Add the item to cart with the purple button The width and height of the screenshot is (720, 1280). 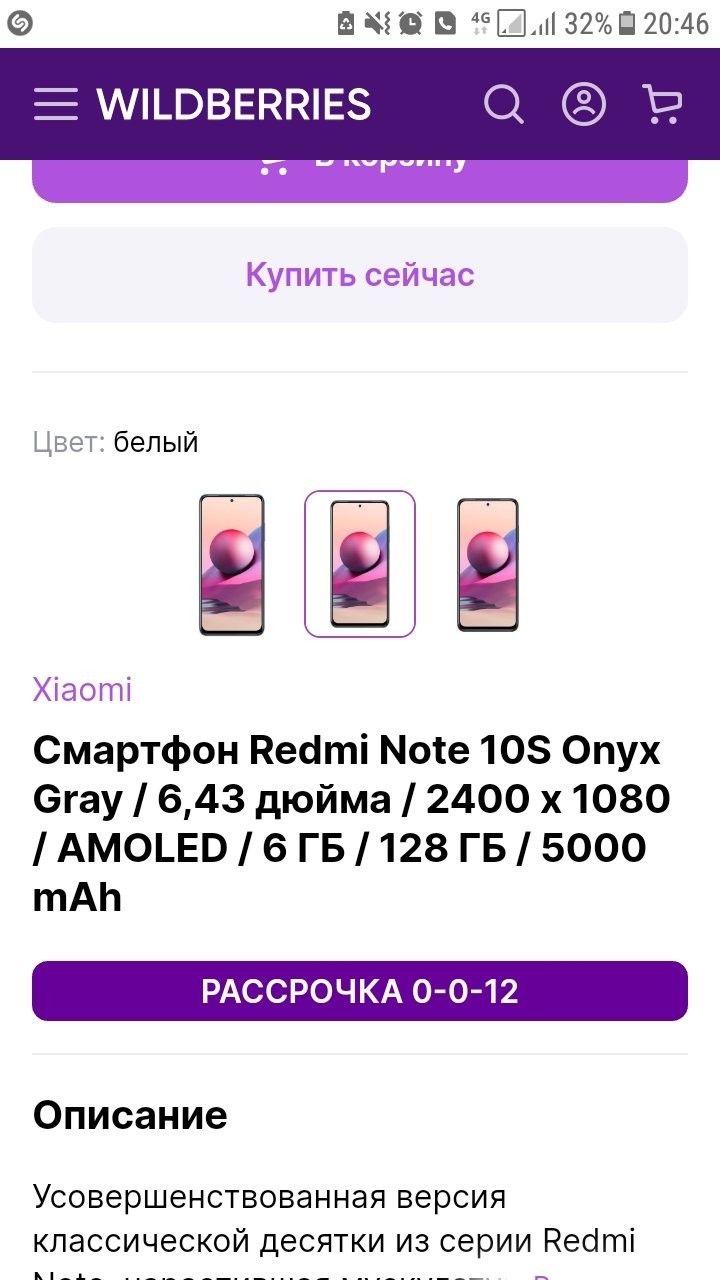point(360,180)
